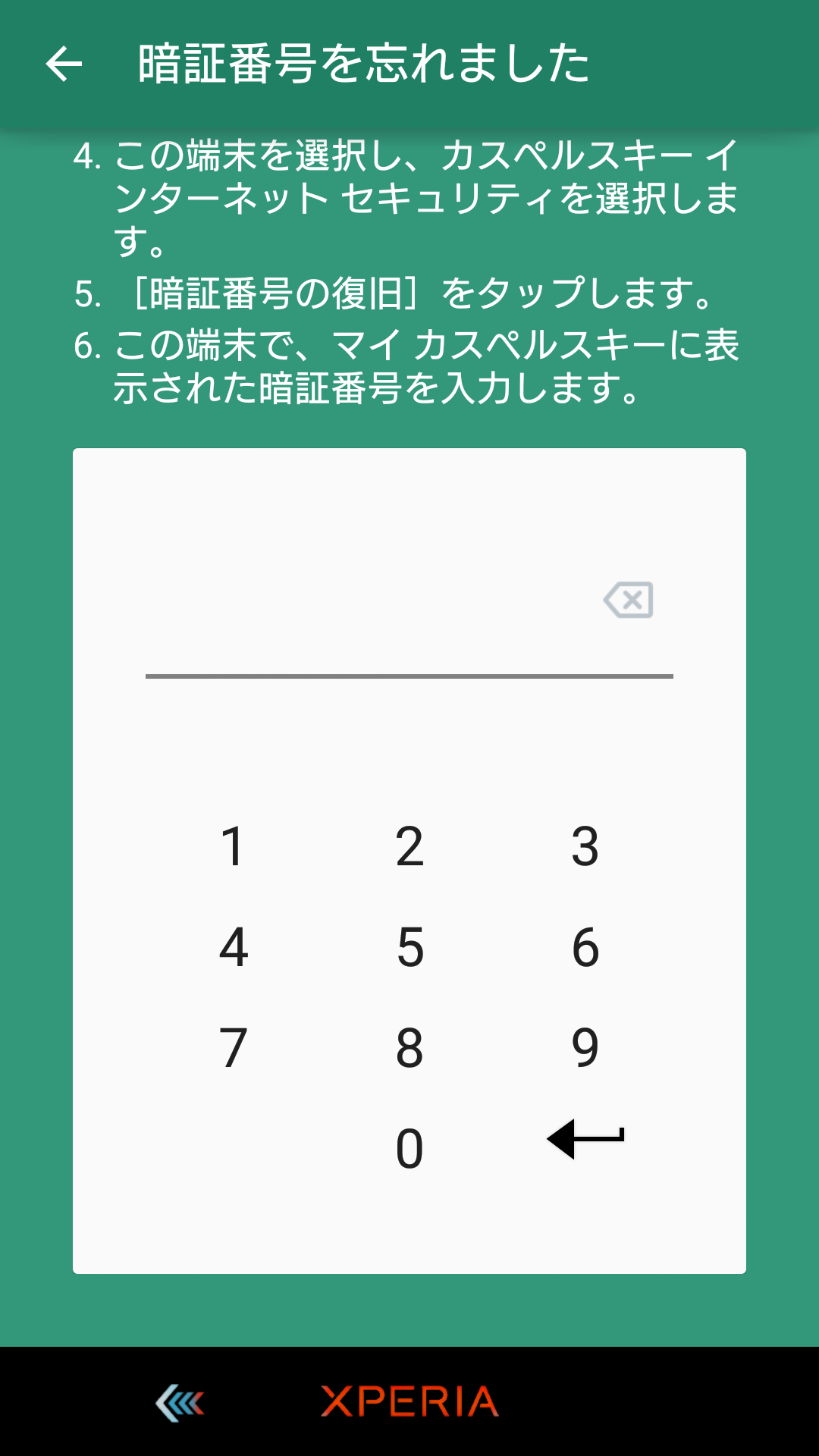Enter digit 9 using the keypad

(584, 1046)
